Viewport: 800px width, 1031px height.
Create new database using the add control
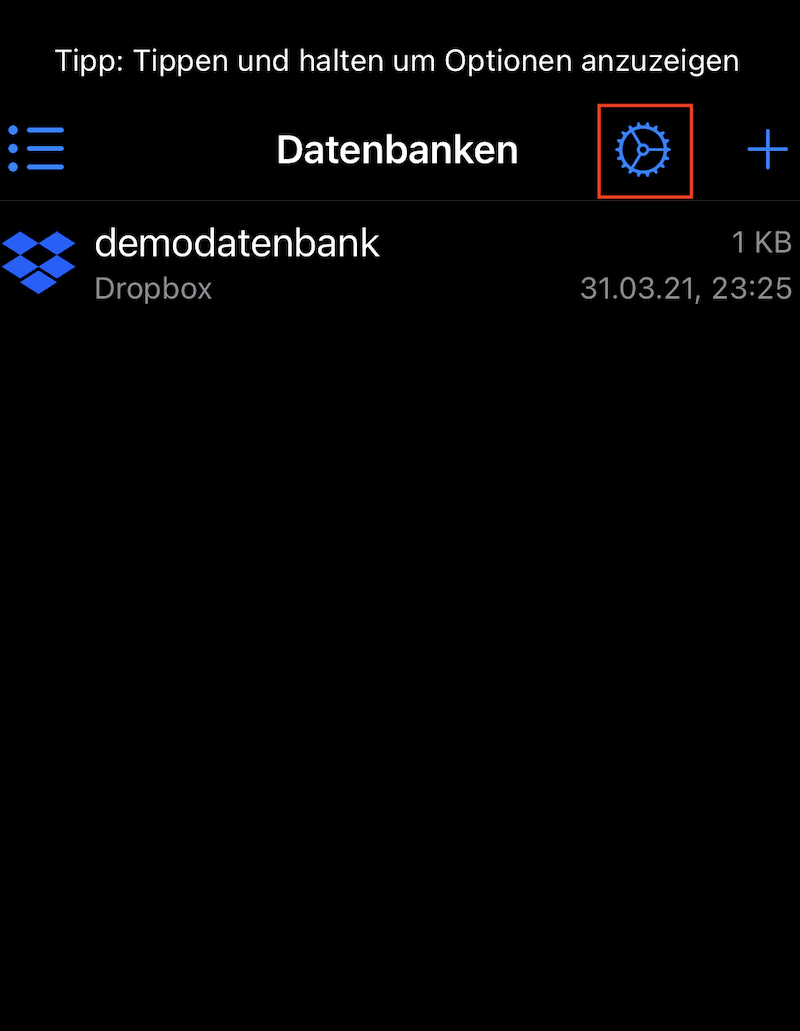click(x=768, y=149)
